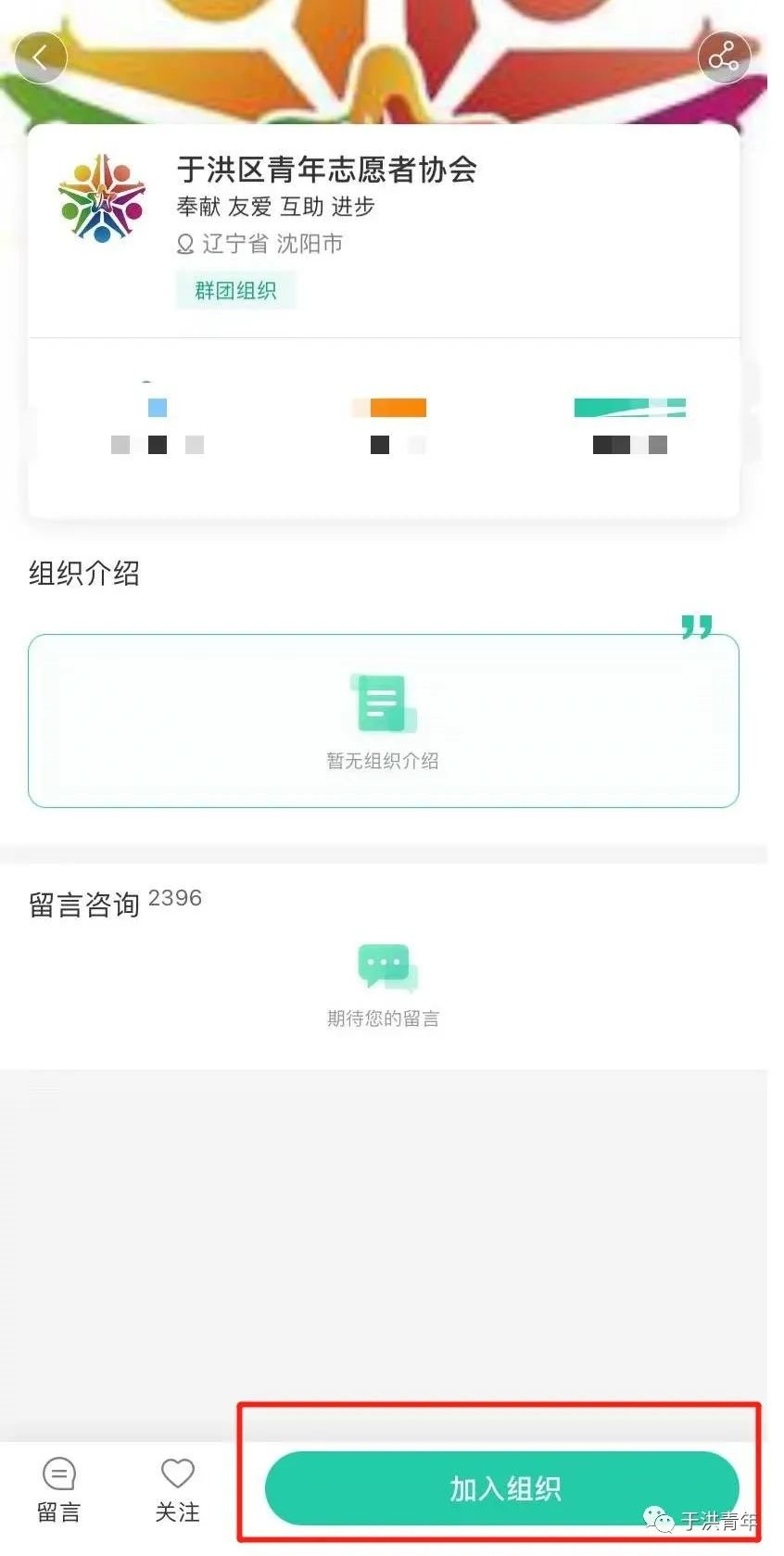Join the organization with 加入组织
This screenshot has height=1556, width=784.
click(x=503, y=1488)
